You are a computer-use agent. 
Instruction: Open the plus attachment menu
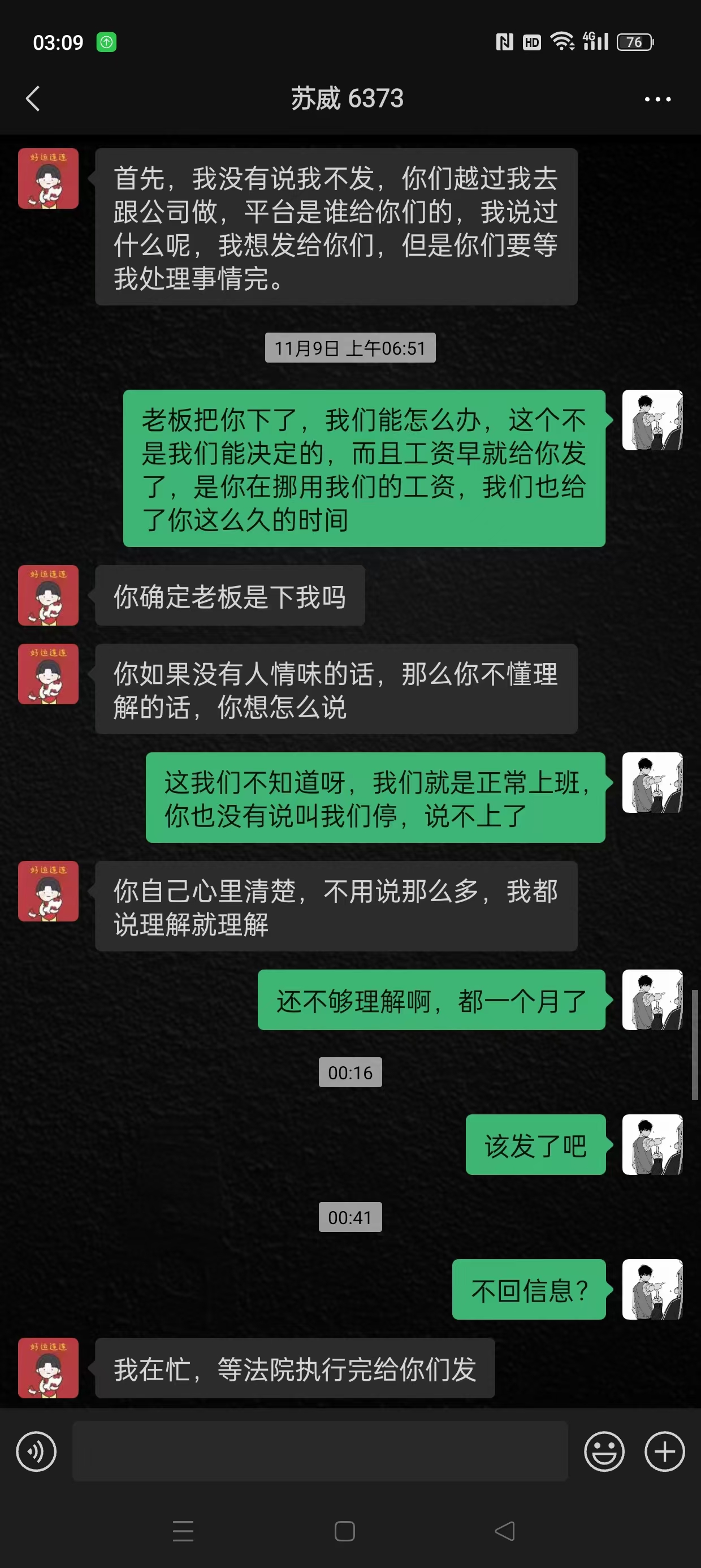click(664, 1451)
